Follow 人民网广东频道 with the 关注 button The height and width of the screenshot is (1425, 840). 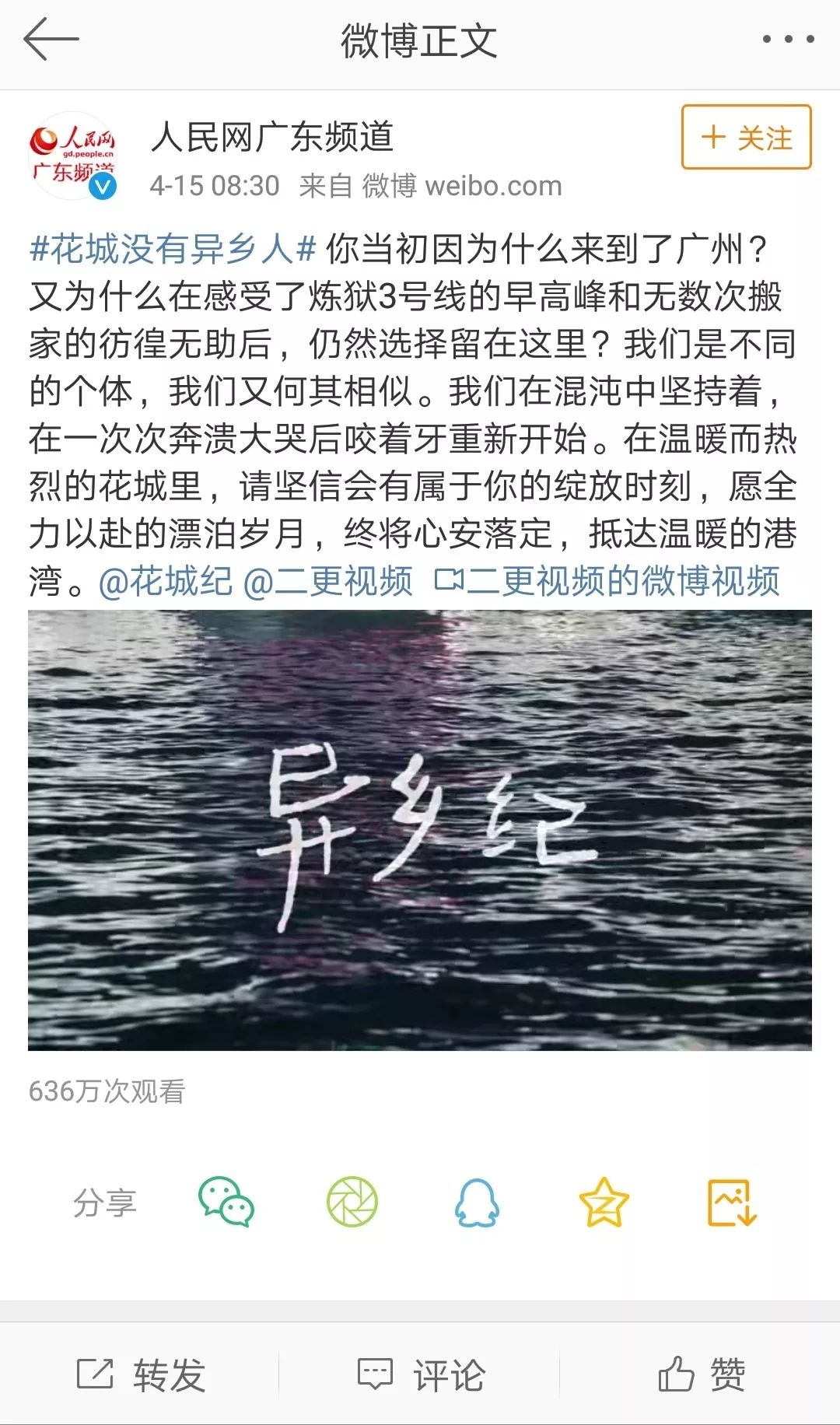point(746,138)
